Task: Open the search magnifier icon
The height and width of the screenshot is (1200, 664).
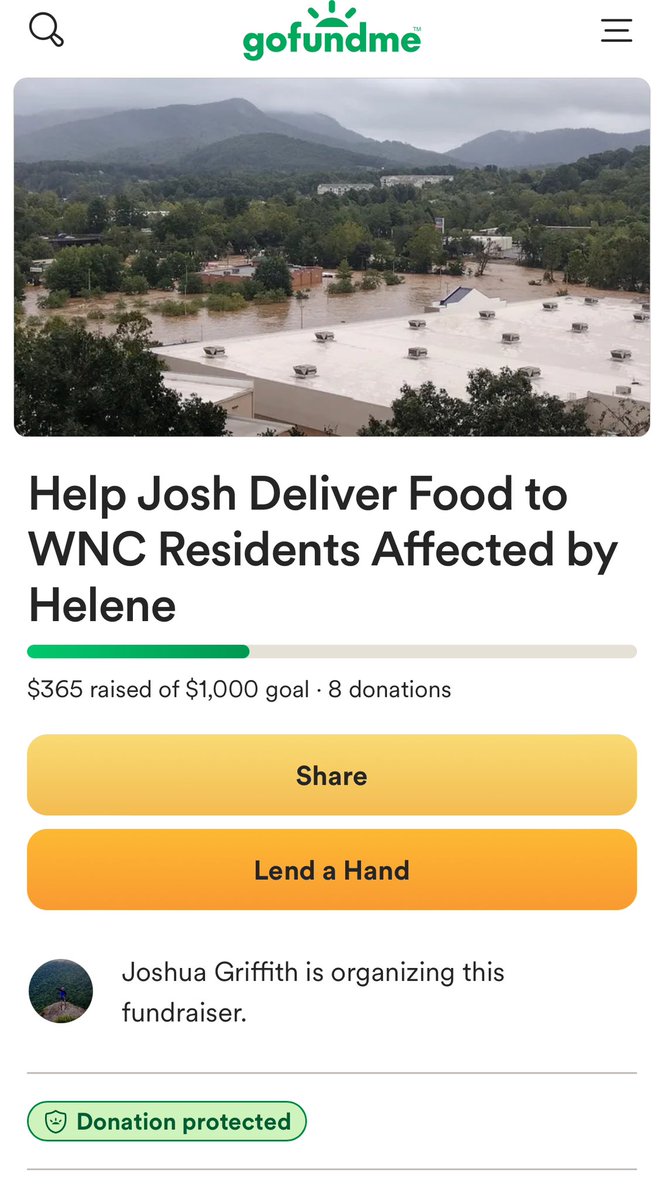Action: (46, 30)
